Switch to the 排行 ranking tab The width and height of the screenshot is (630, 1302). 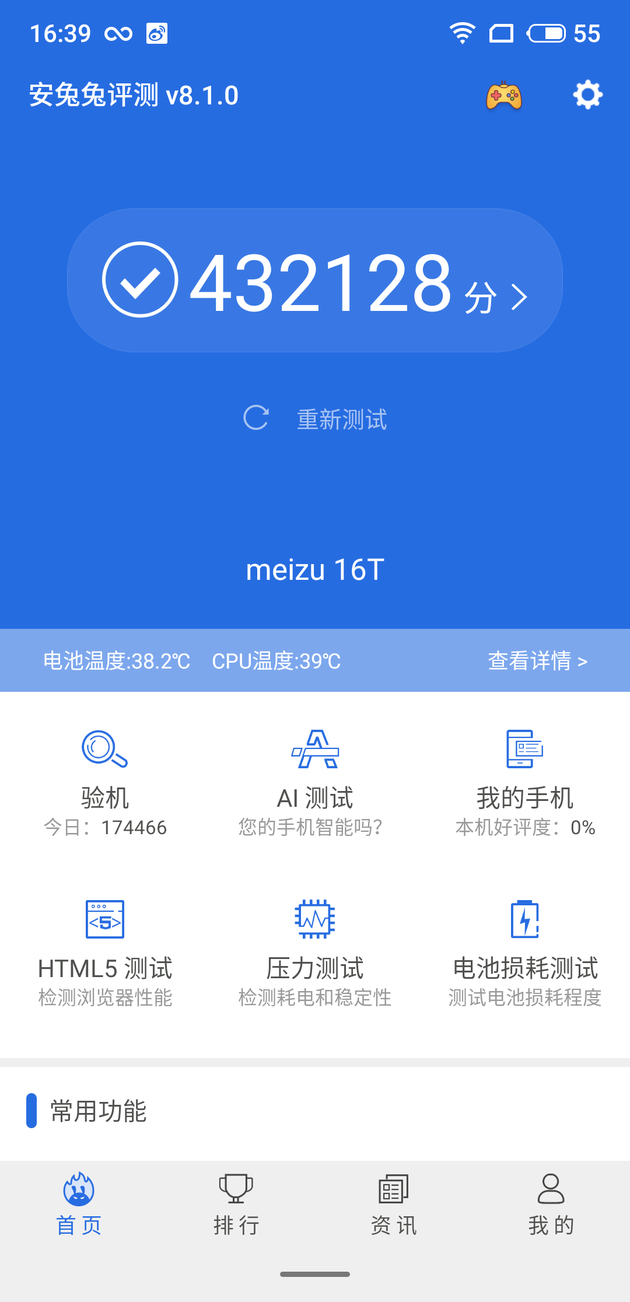(236, 1204)
